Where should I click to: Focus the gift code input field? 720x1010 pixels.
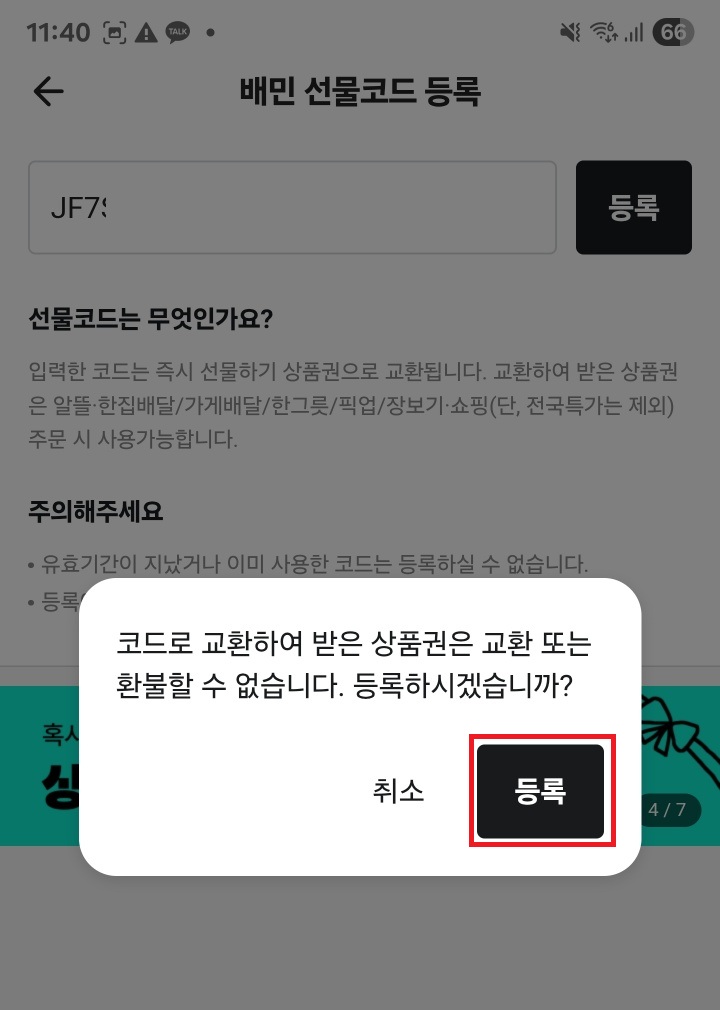click(x=291, y=207)
